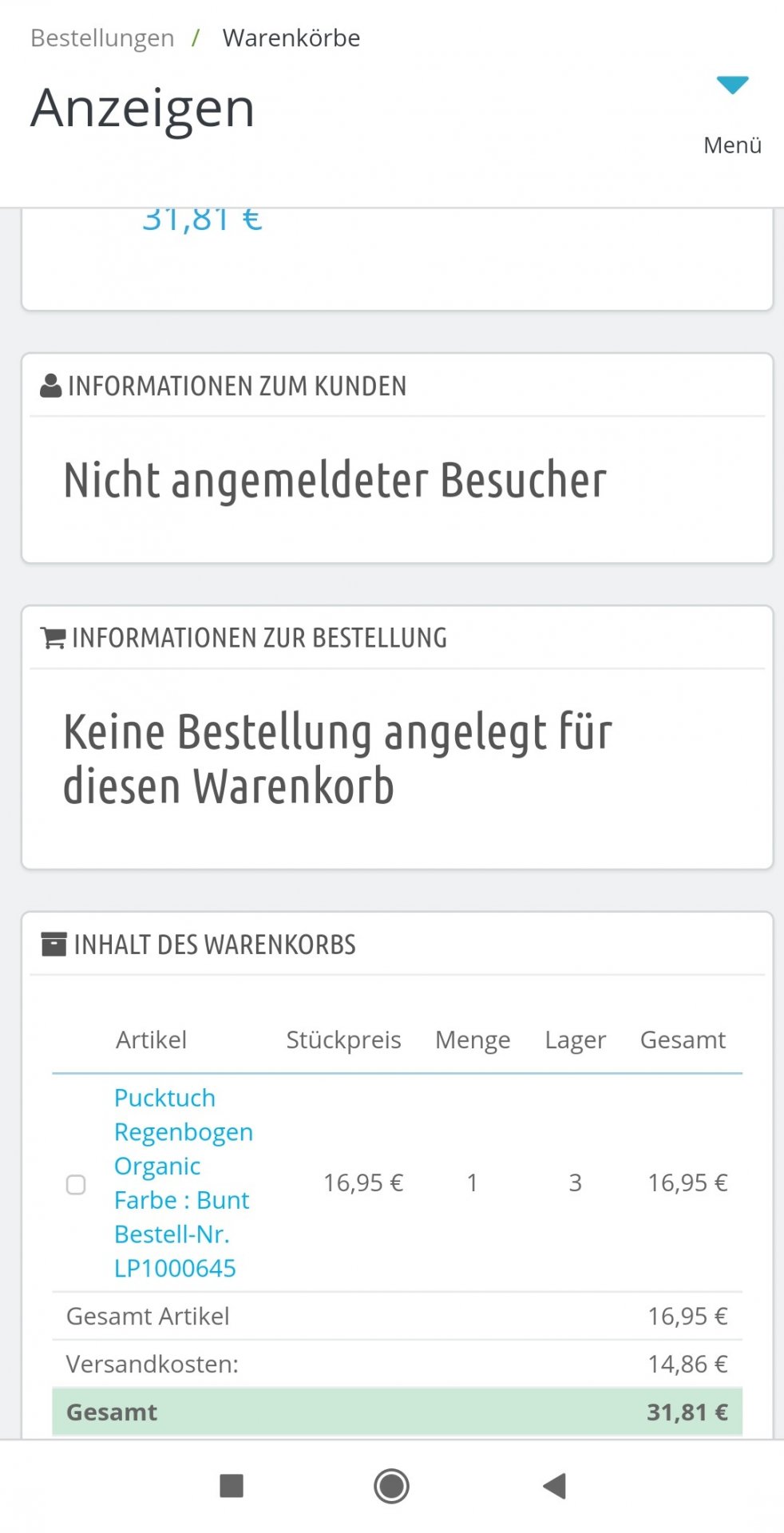Open Warenkörbe breadcrumb link

(291, 38)
